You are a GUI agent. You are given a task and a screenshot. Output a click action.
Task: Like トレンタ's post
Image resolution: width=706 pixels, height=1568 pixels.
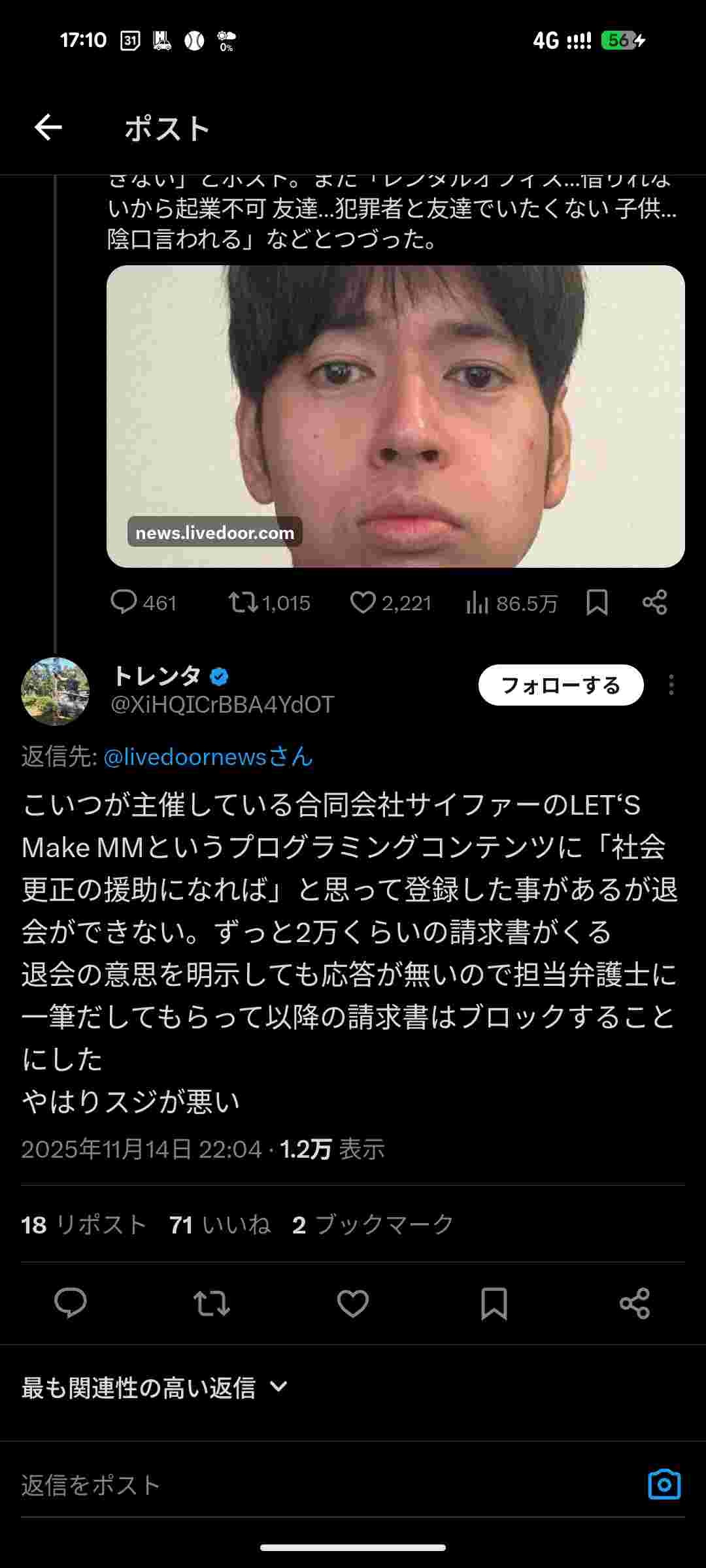tap(353, 1303)
